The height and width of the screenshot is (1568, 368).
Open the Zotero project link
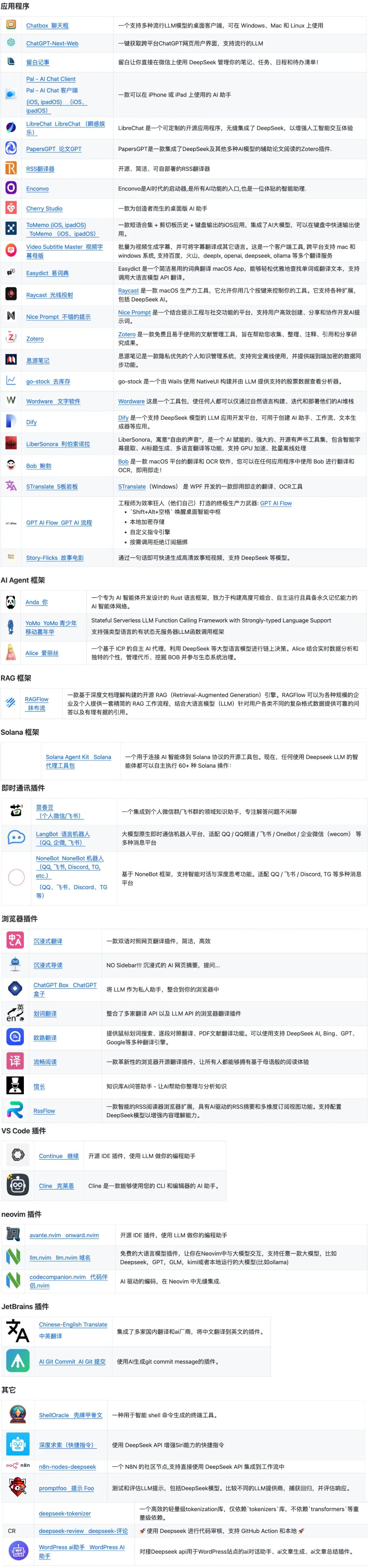35,339
